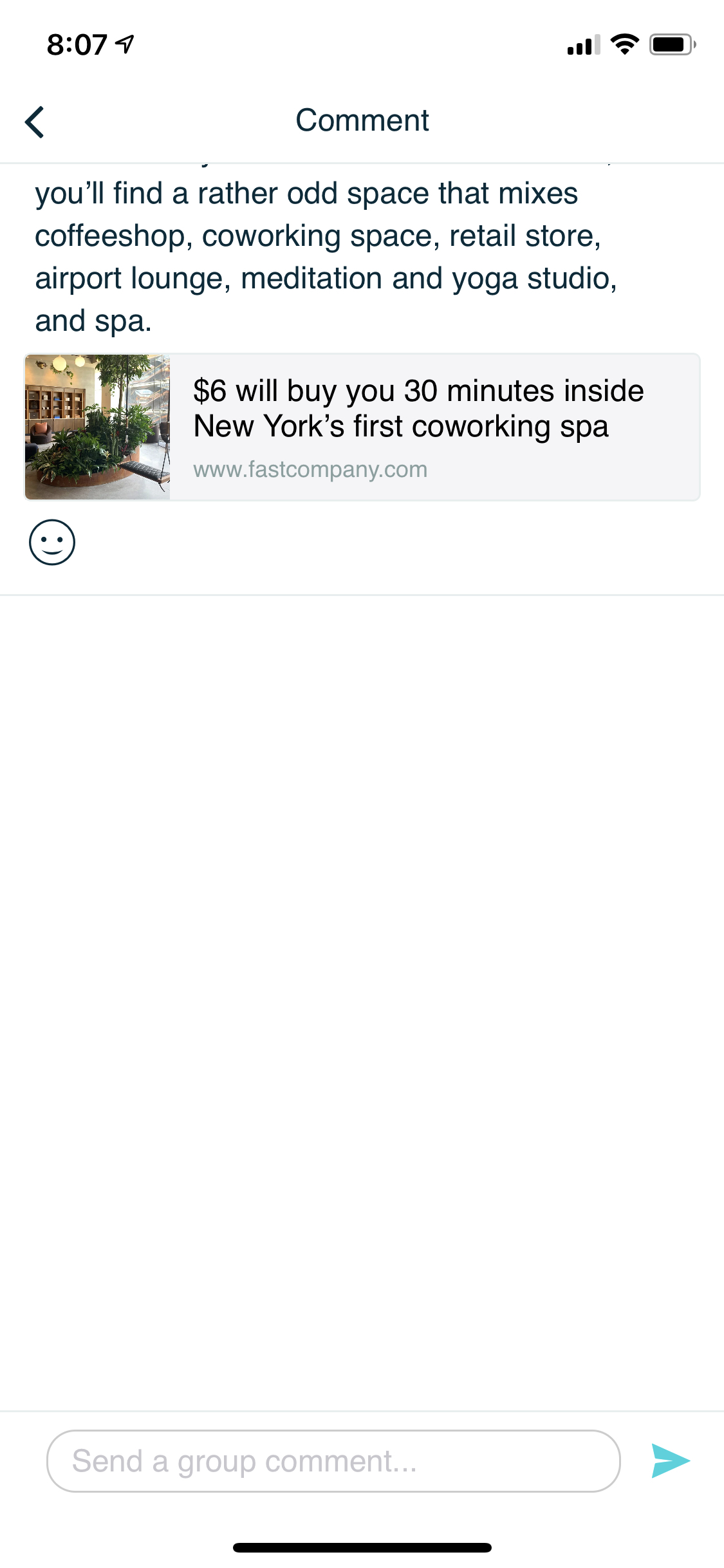The width and height of the screenshot is (724, 1568).
Task: Go back from the Comment screen
Action: click(35, 122)
